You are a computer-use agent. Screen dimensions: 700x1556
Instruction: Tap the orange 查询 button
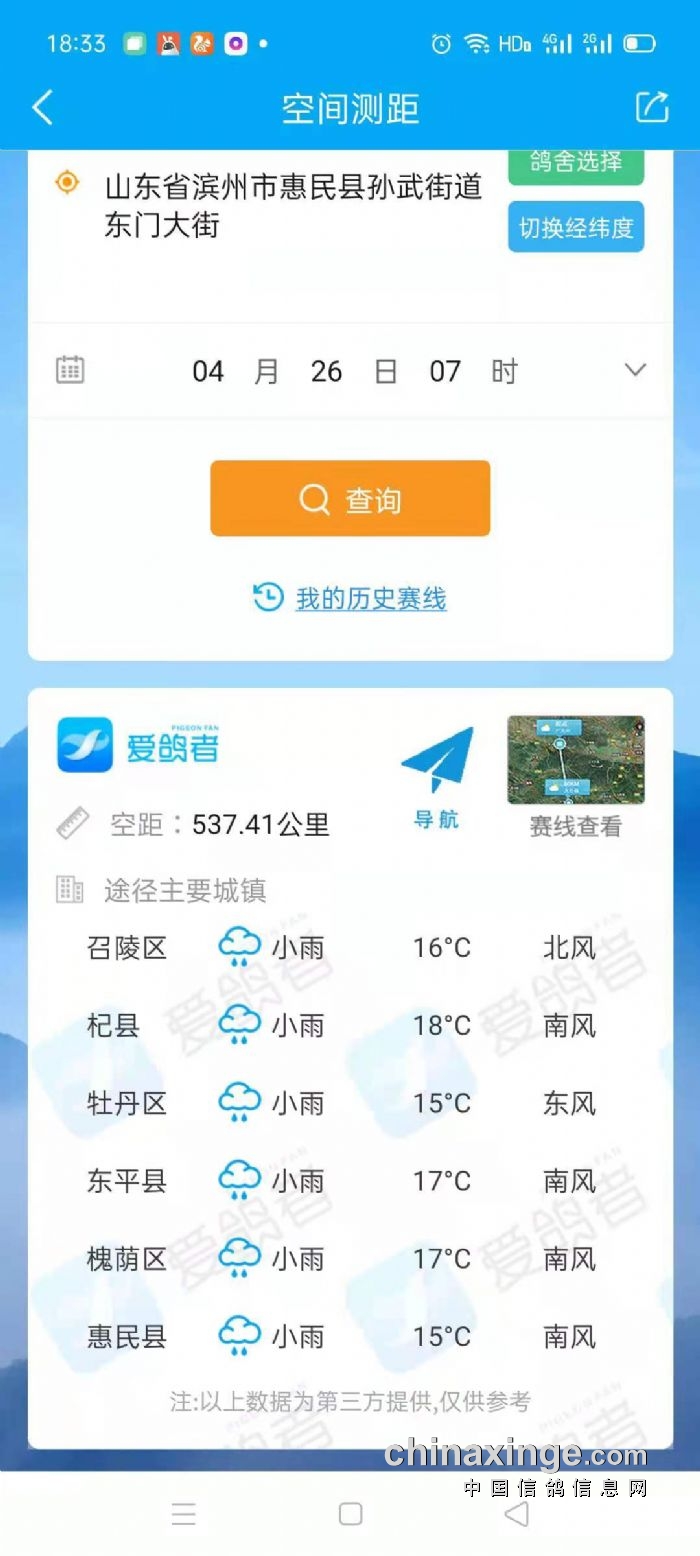350,499
